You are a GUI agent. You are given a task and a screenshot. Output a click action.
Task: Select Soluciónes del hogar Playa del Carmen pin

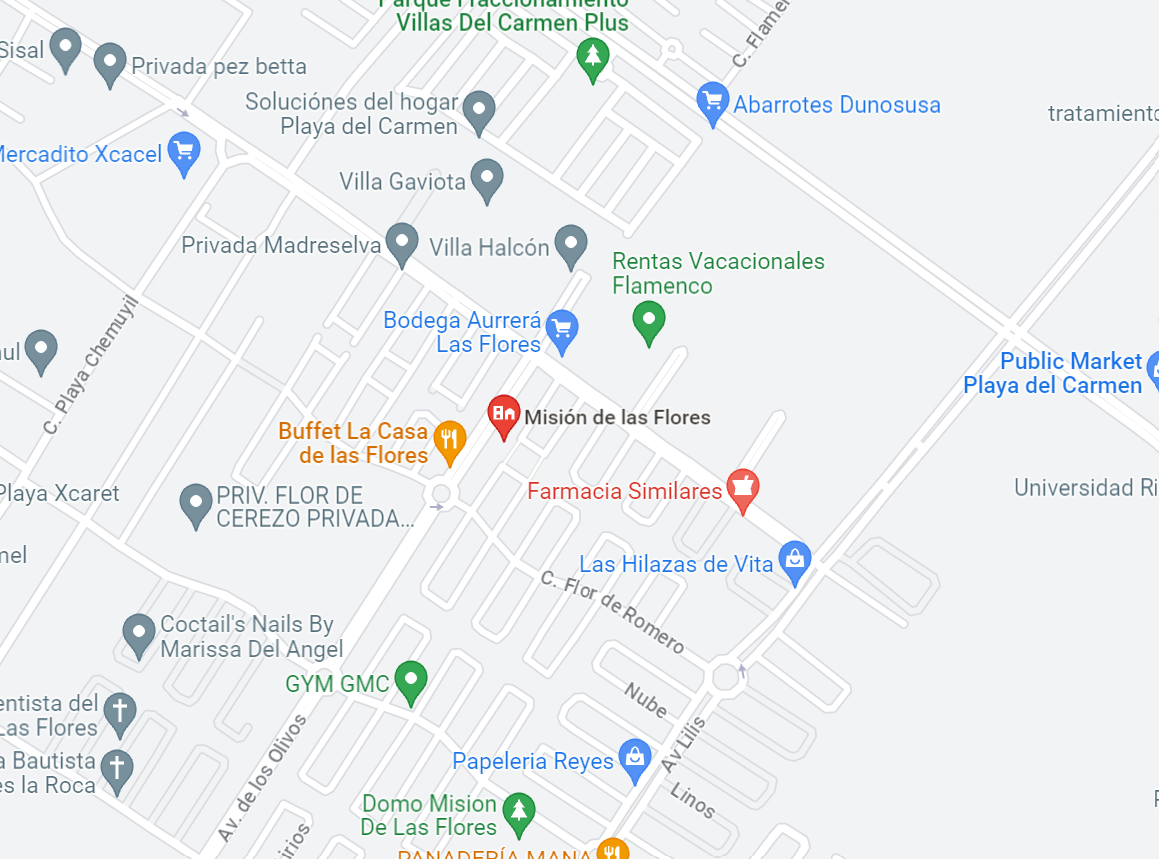[x=479, y=114]
